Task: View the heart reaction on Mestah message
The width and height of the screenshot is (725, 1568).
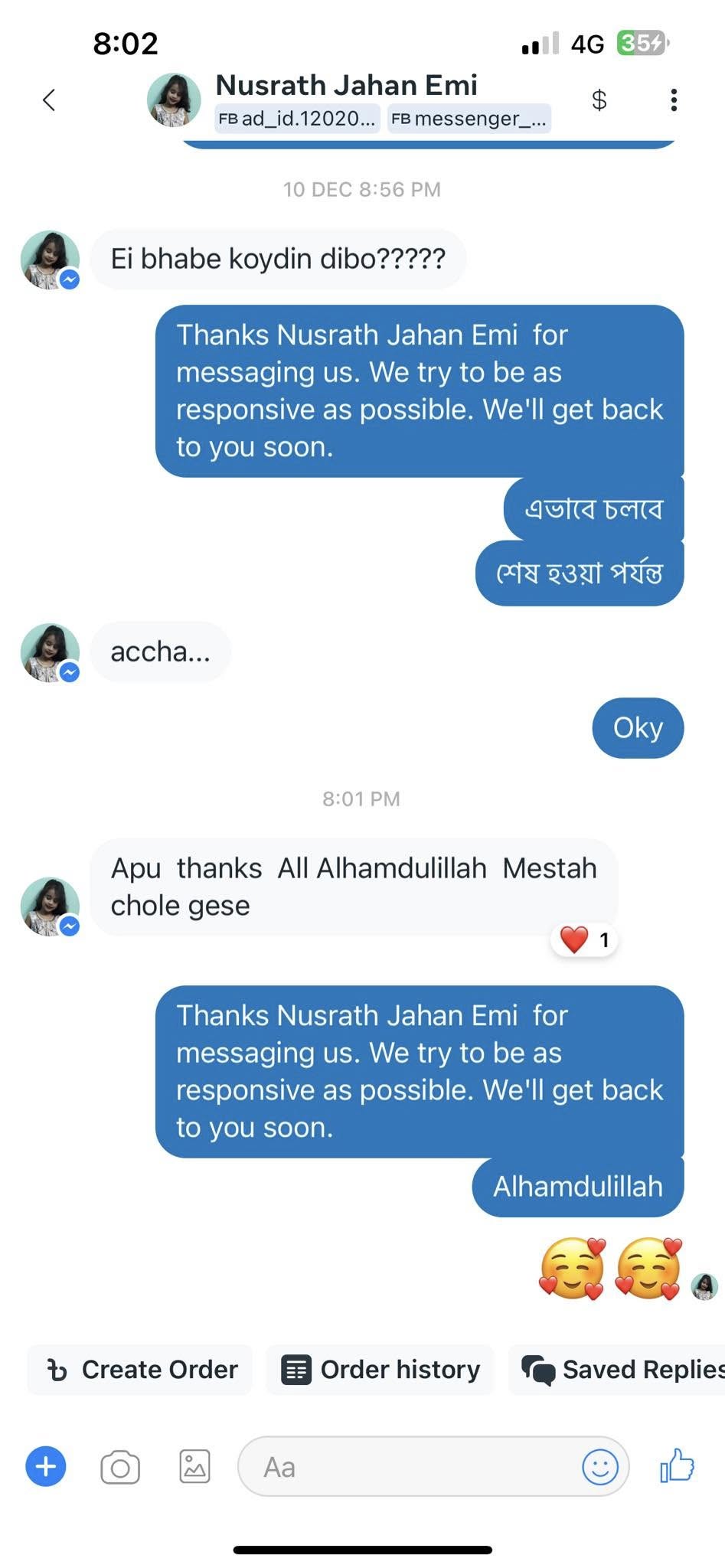Action: point(584,939)
